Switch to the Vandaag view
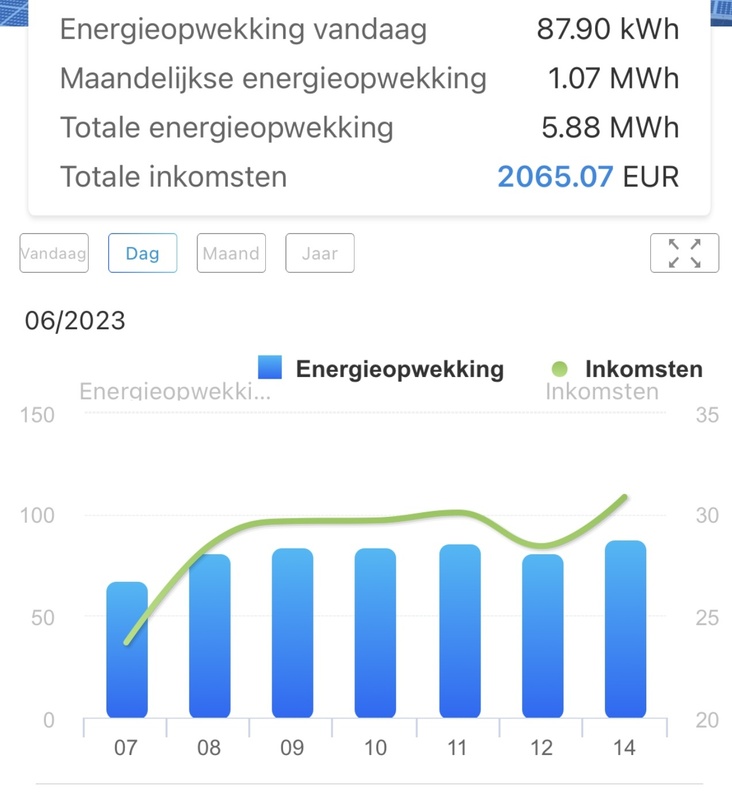 tap(54, 253)
